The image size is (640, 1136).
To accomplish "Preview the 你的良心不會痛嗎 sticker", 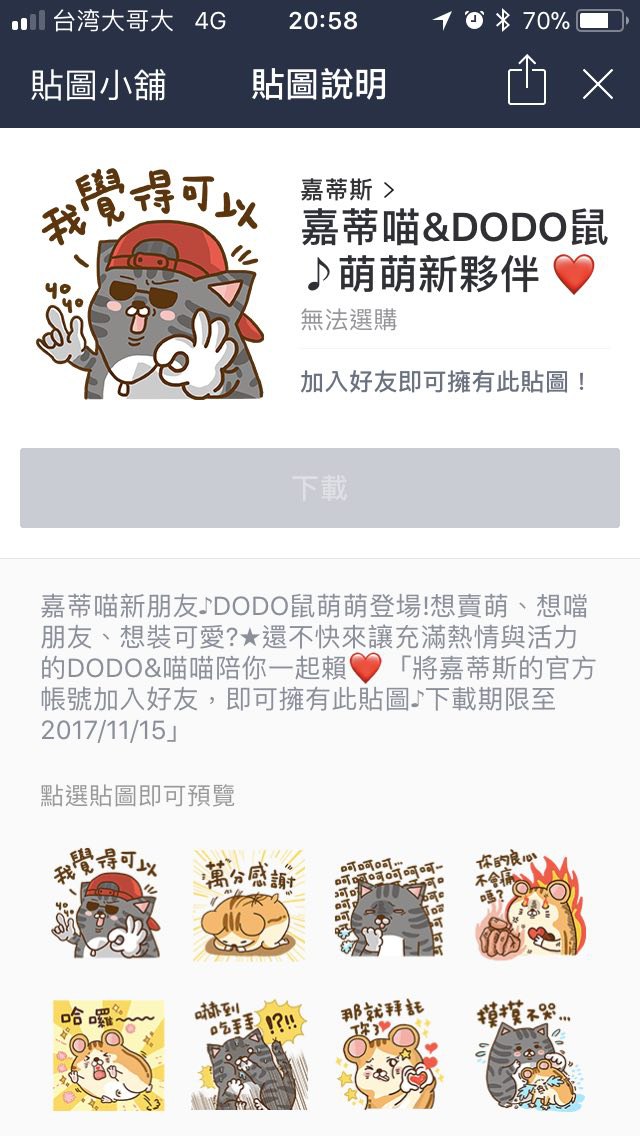I will click(x=530, y=905).
